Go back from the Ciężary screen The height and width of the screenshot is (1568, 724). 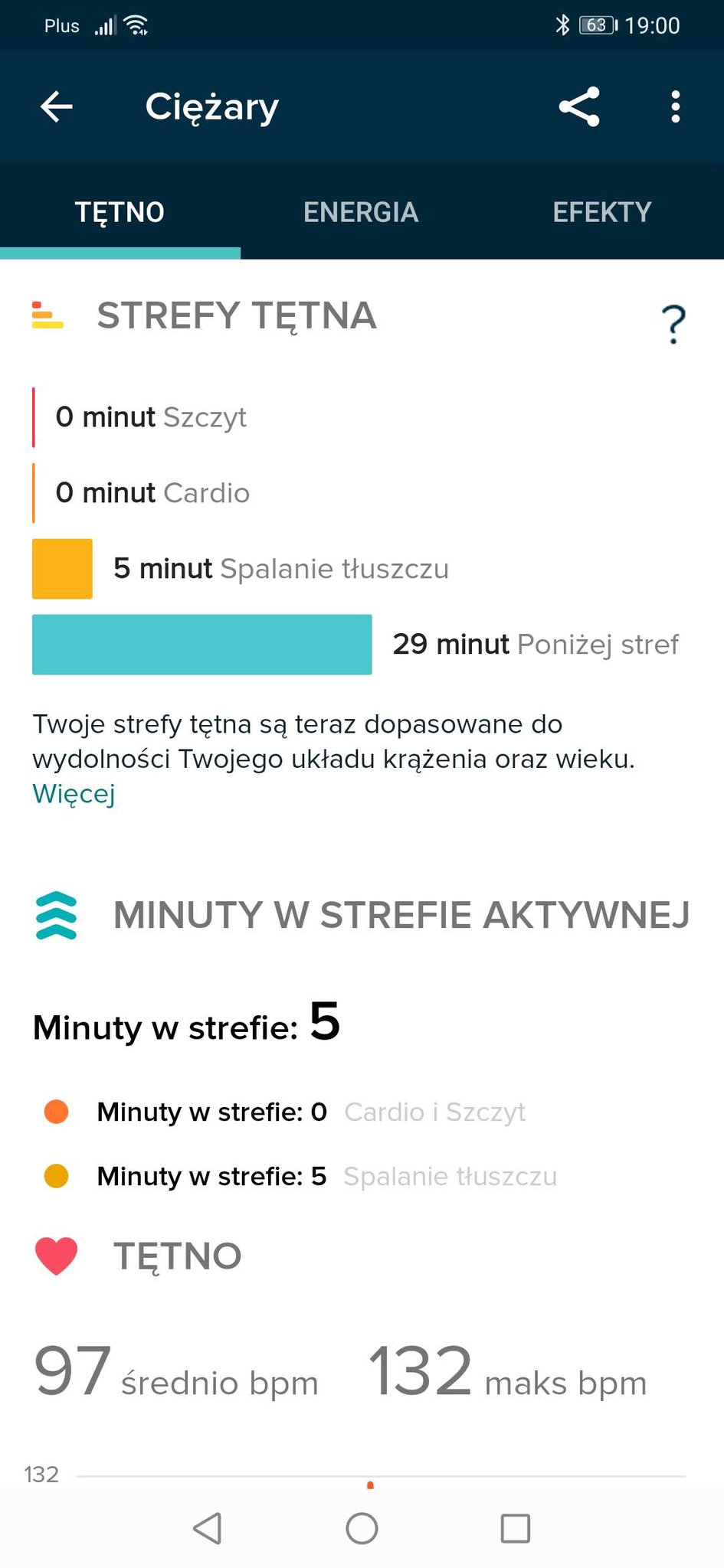(x=56, y=106)
